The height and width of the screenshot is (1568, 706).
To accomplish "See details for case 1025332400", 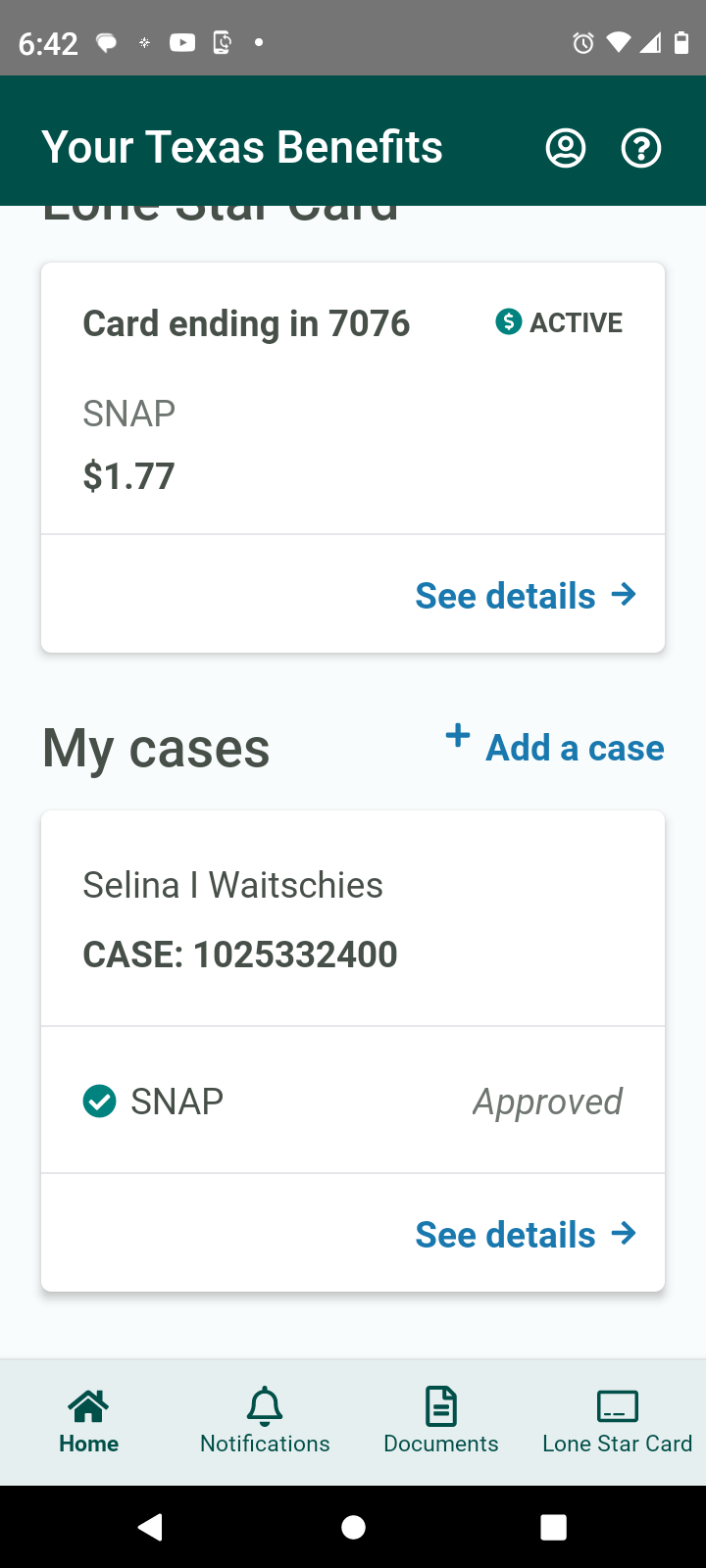I will (x=527, y=1234).
